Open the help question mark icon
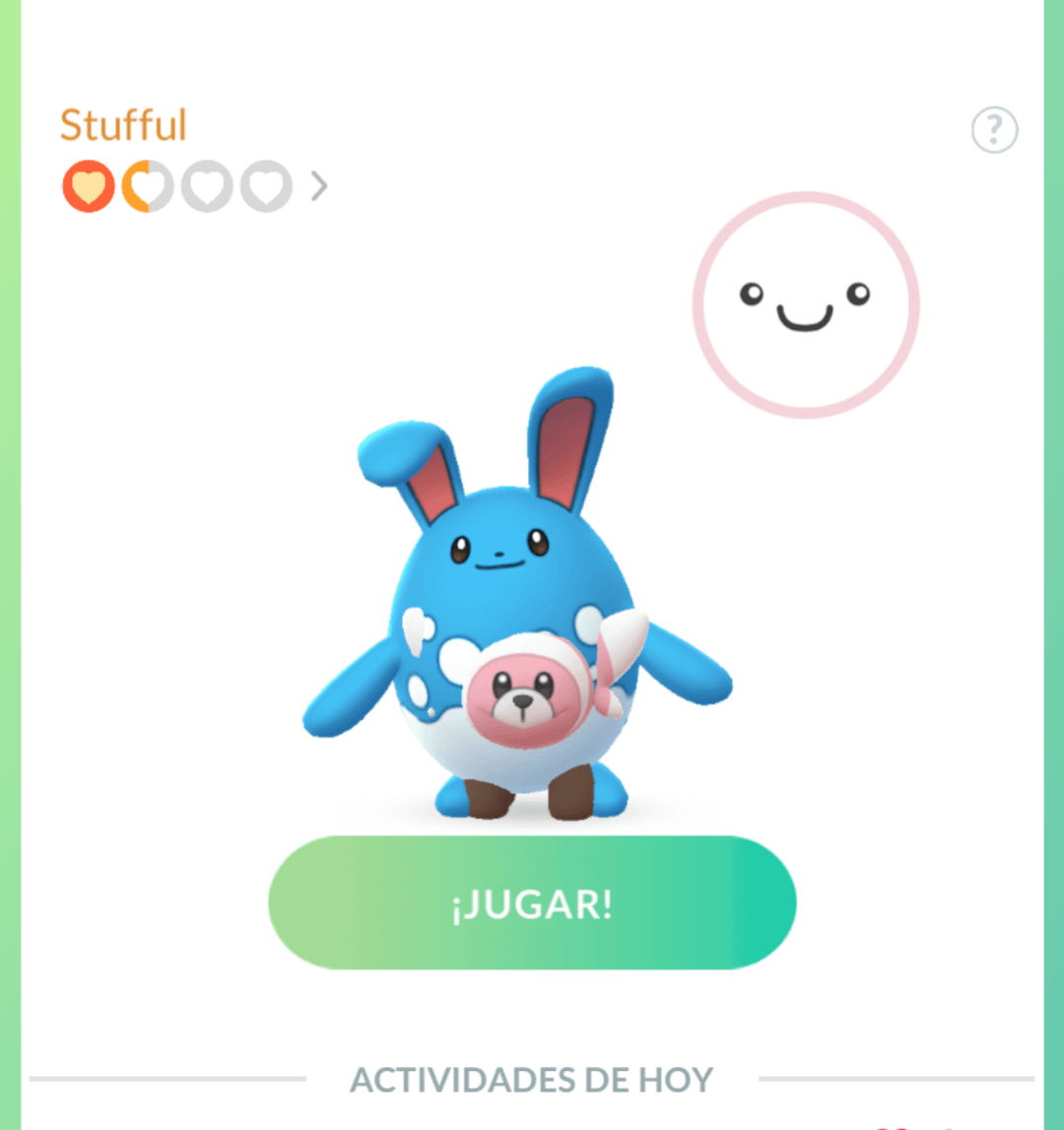 tap(994, 129)
